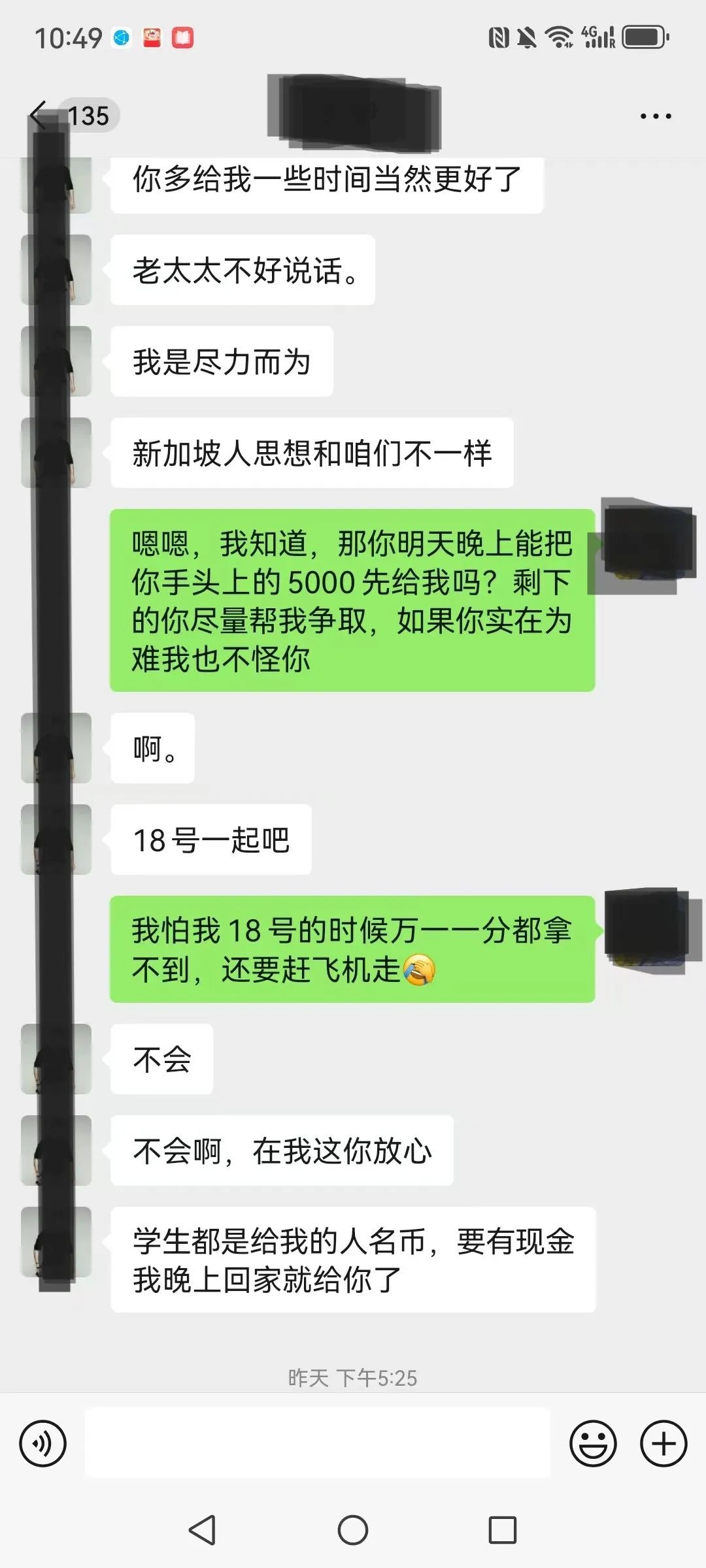
Task: Go back to the chat list
Action: [x=39, y=116]
